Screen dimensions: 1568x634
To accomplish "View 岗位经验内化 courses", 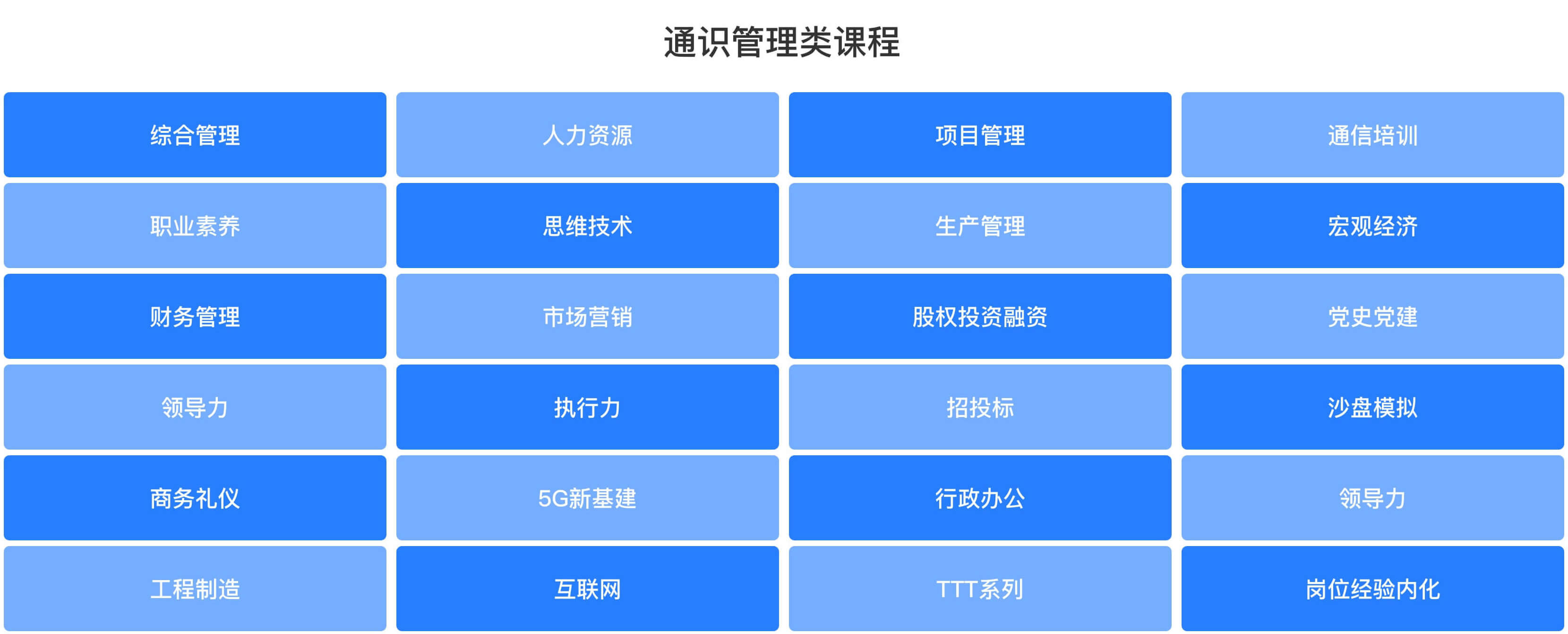I will click(x=1372, y=588).
